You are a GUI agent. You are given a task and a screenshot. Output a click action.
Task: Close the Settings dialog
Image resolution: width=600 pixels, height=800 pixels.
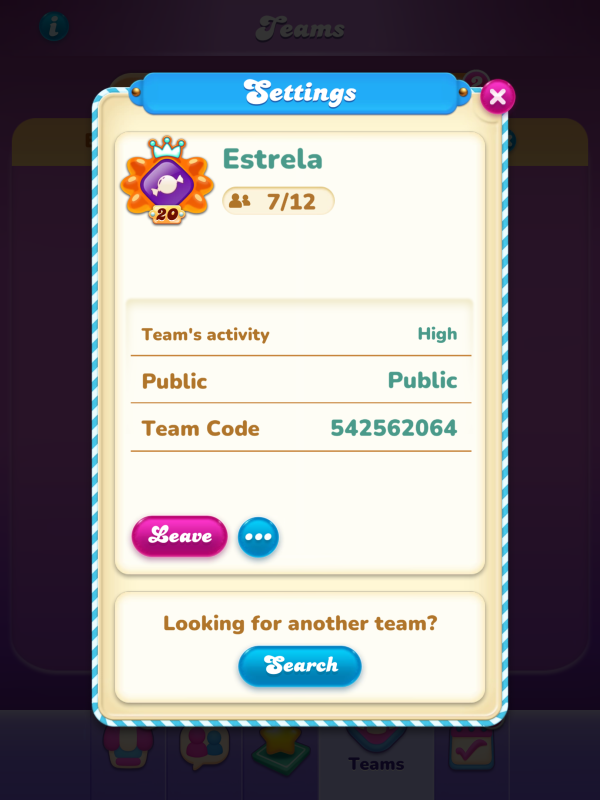497,97
